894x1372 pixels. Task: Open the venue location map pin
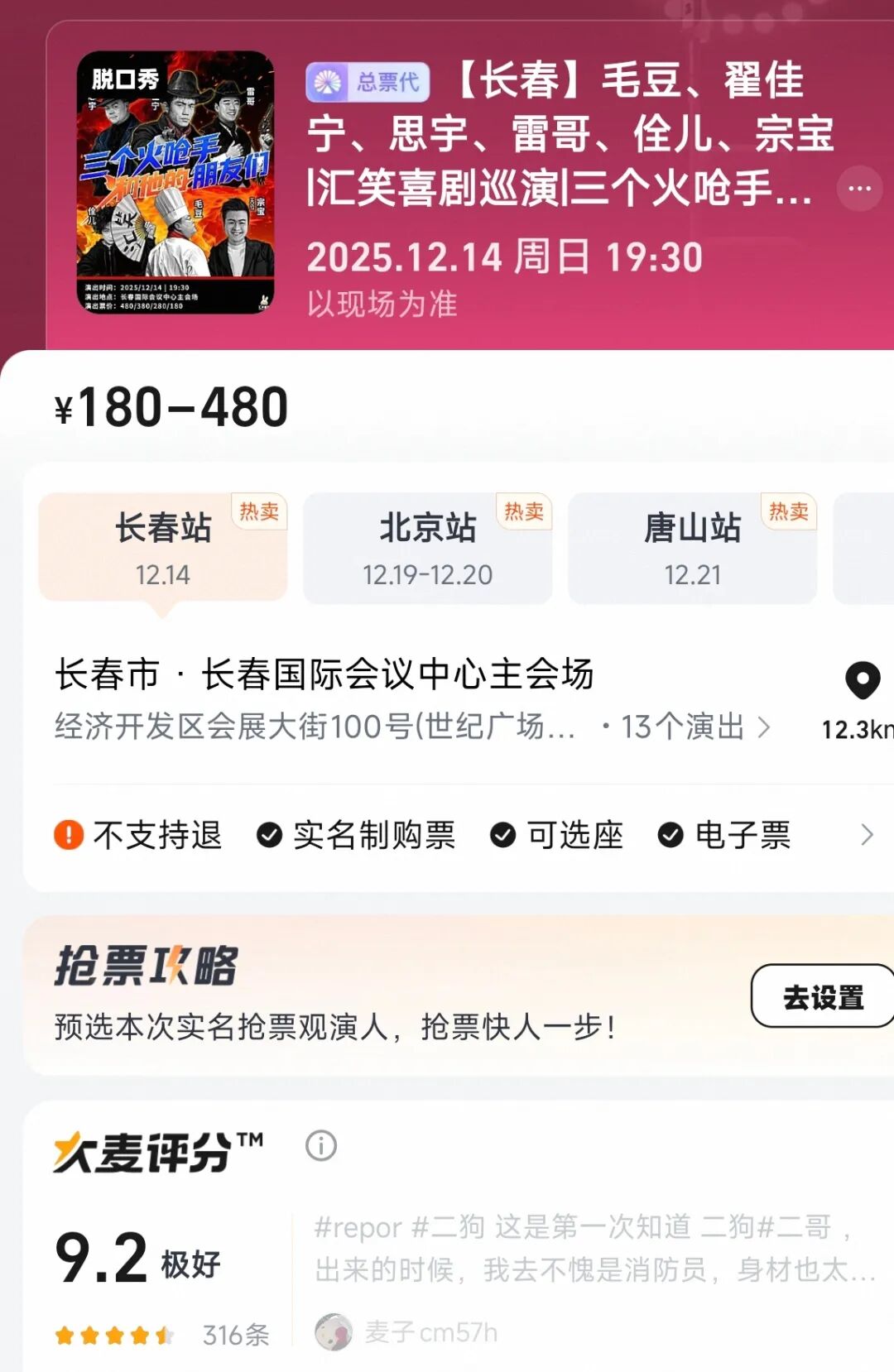pyautogui.click(x=862, y=681)
